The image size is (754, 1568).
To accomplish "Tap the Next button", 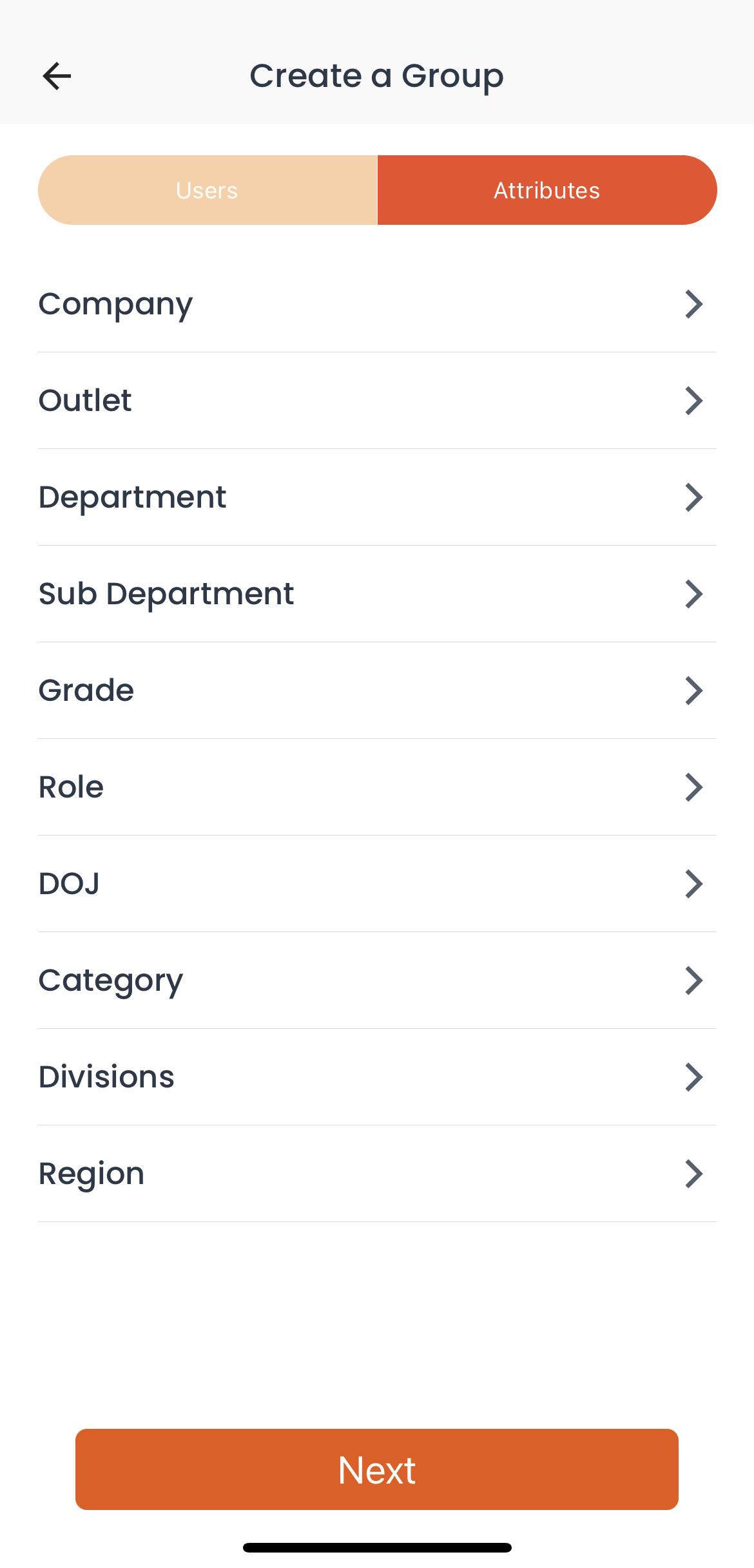I will (x=377, y=1469).
